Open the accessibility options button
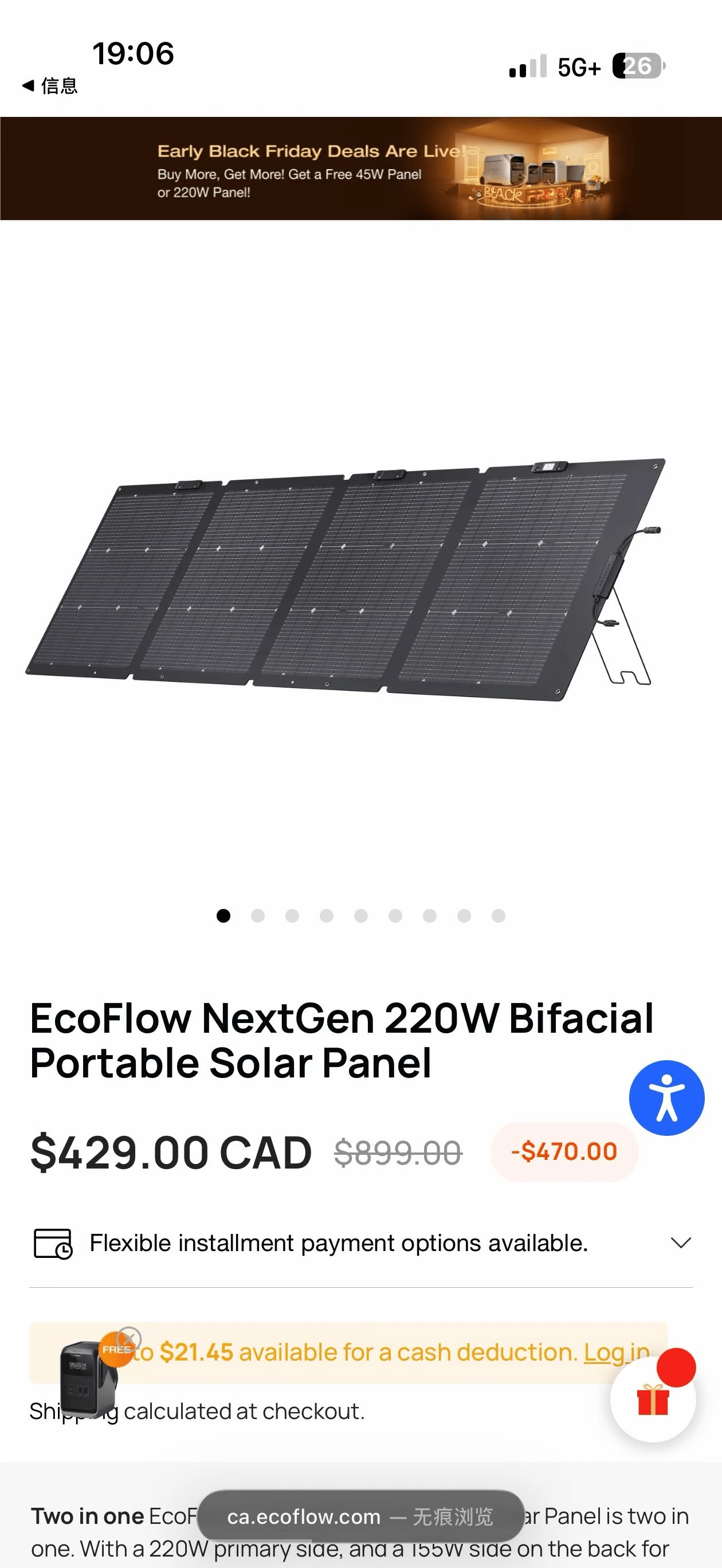 tap(666, 1097)
